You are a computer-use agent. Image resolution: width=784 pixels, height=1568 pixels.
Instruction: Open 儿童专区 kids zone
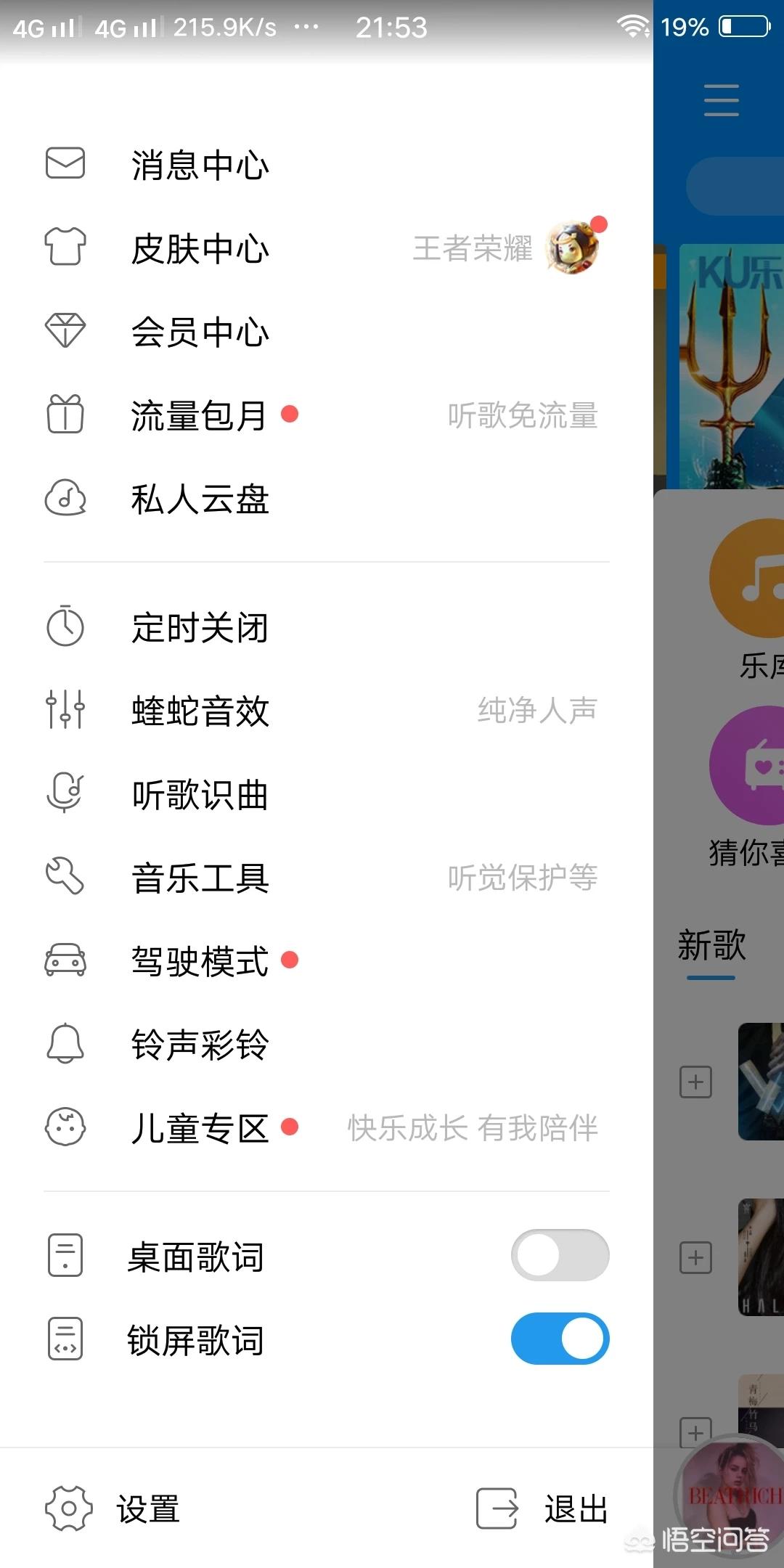click(200, 1128)
